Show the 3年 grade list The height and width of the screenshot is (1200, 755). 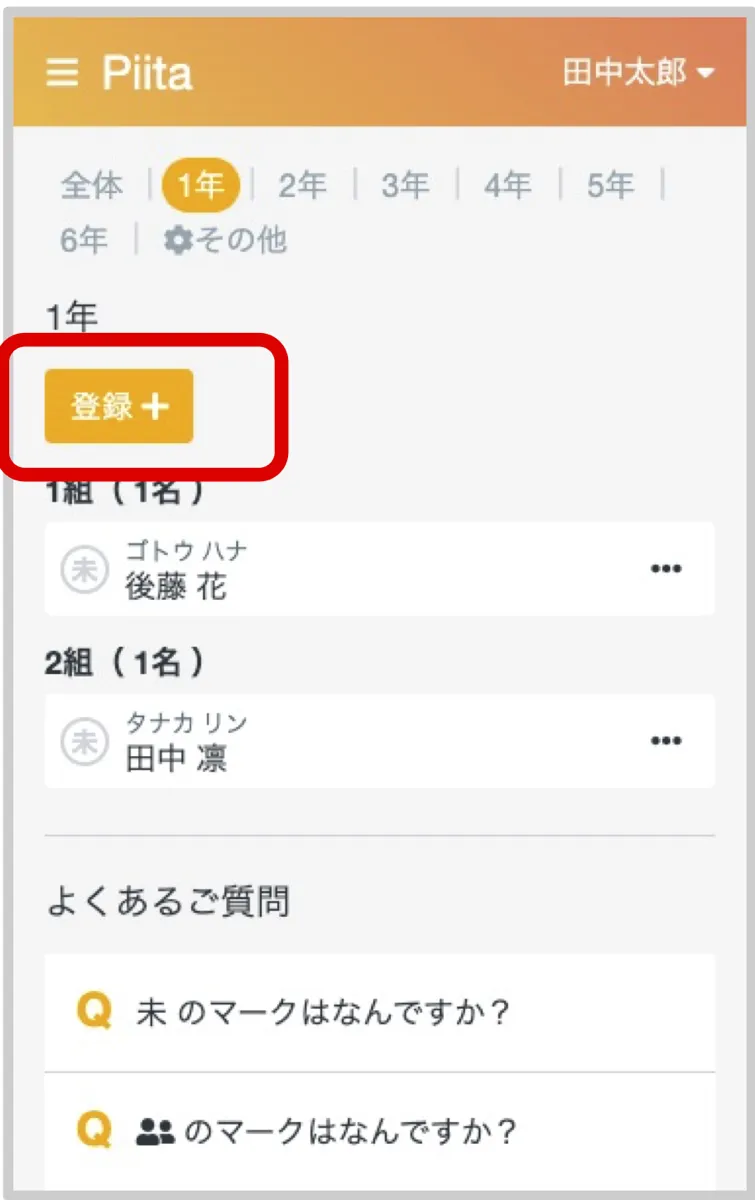[405, 186]
